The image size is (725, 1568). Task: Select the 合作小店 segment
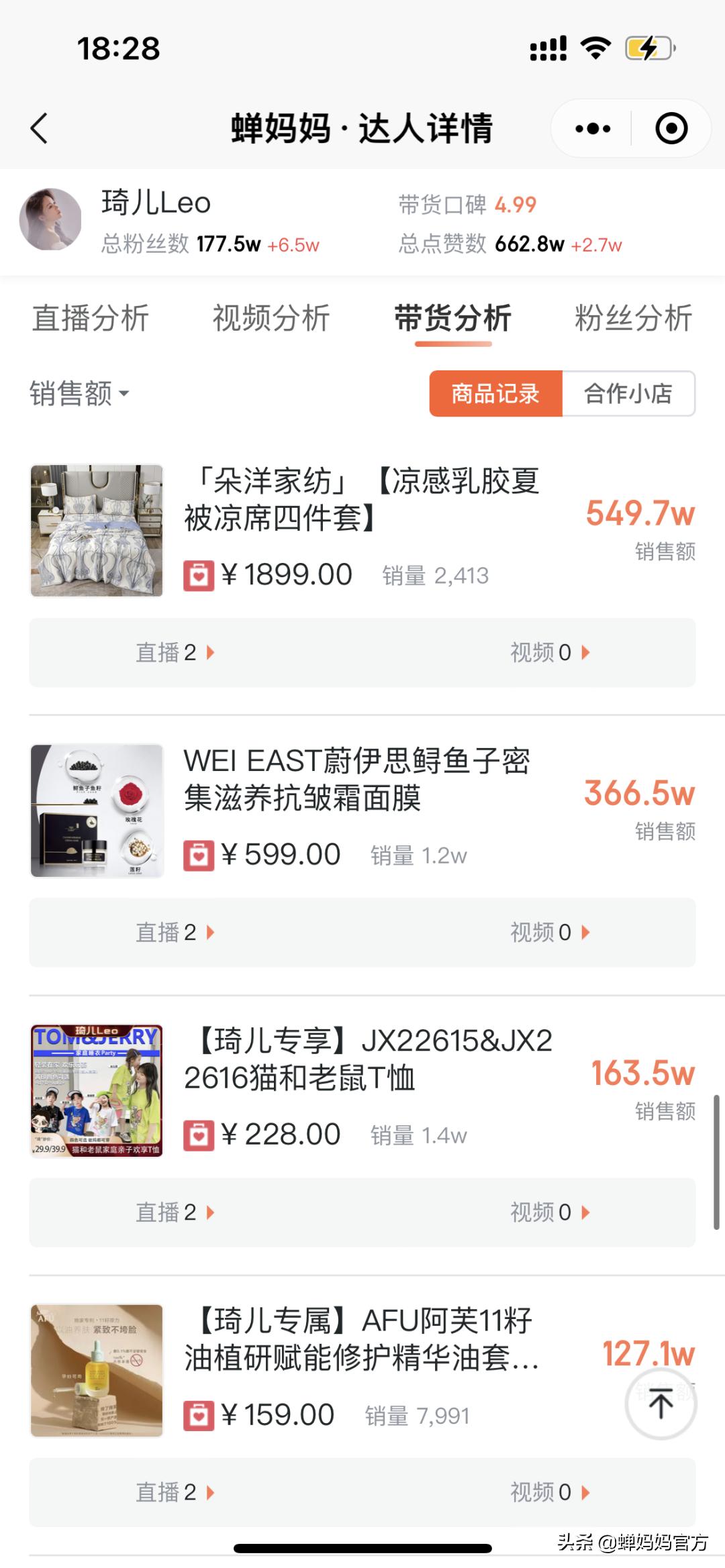(628, 394)
